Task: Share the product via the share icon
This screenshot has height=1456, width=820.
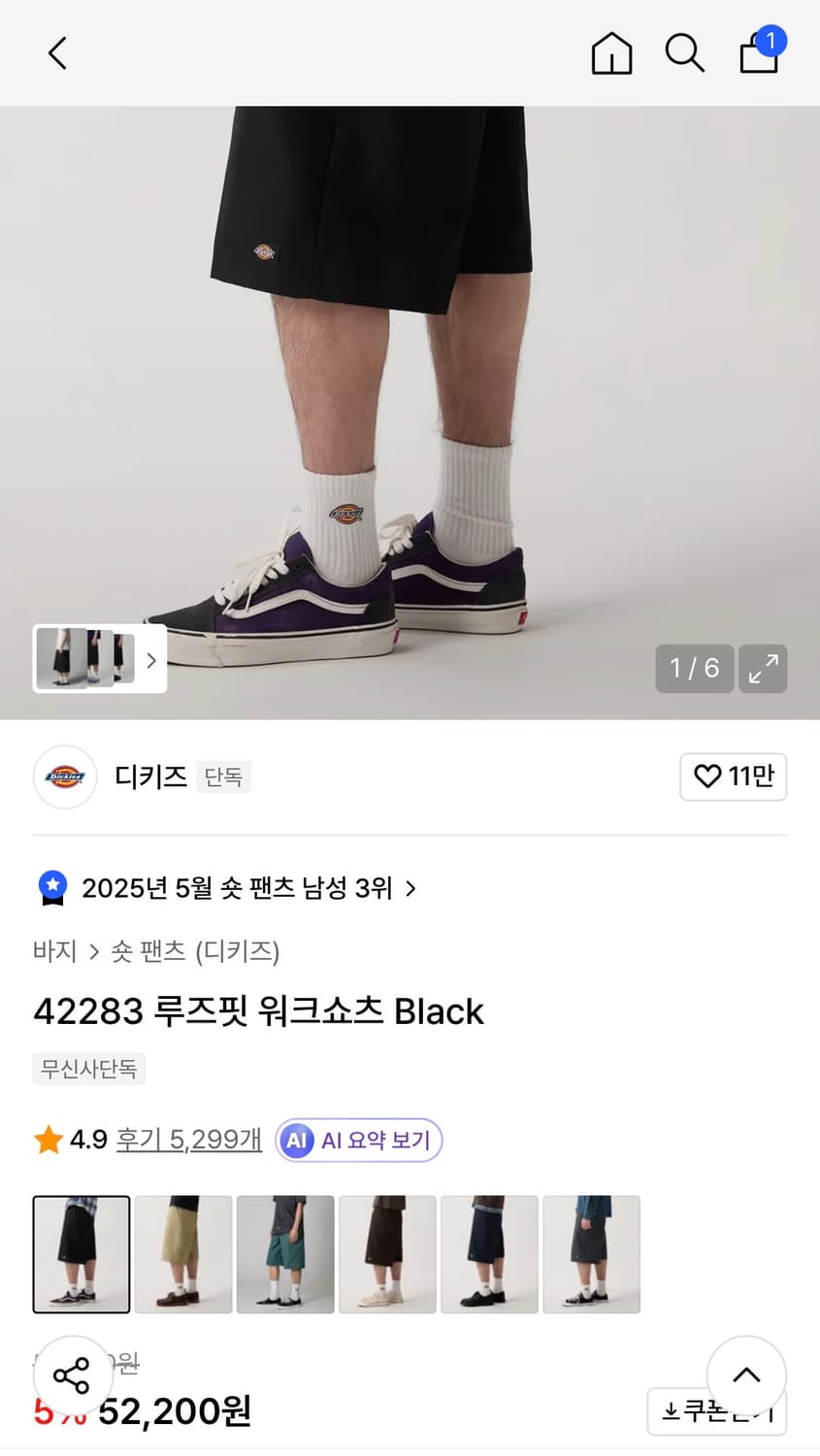Action: point(73,1373)
